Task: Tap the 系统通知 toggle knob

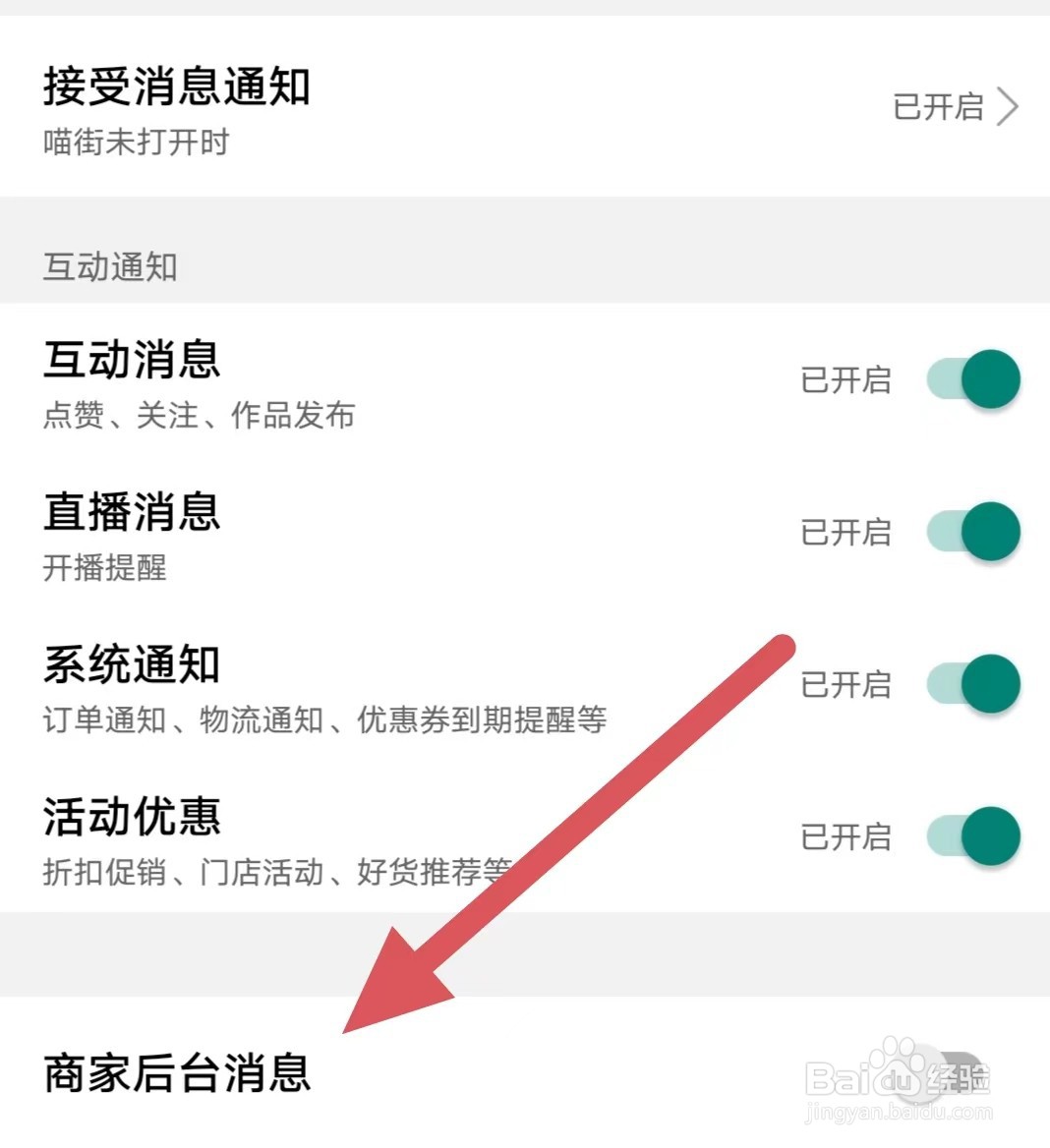Action: pyautogui.click(x=988, y=685)
